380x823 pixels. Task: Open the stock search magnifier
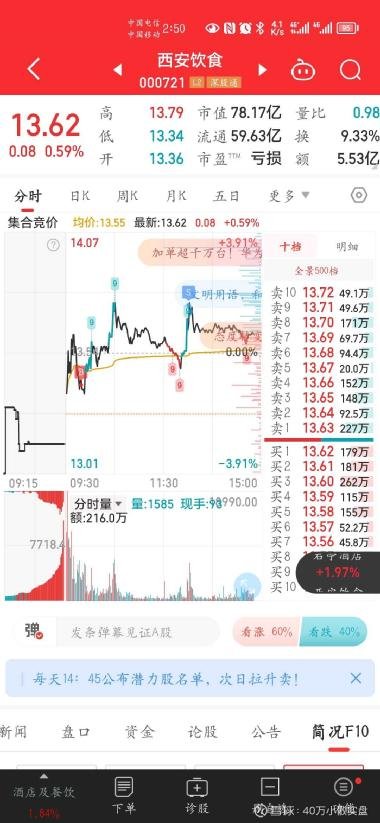[x=351, y=69]
